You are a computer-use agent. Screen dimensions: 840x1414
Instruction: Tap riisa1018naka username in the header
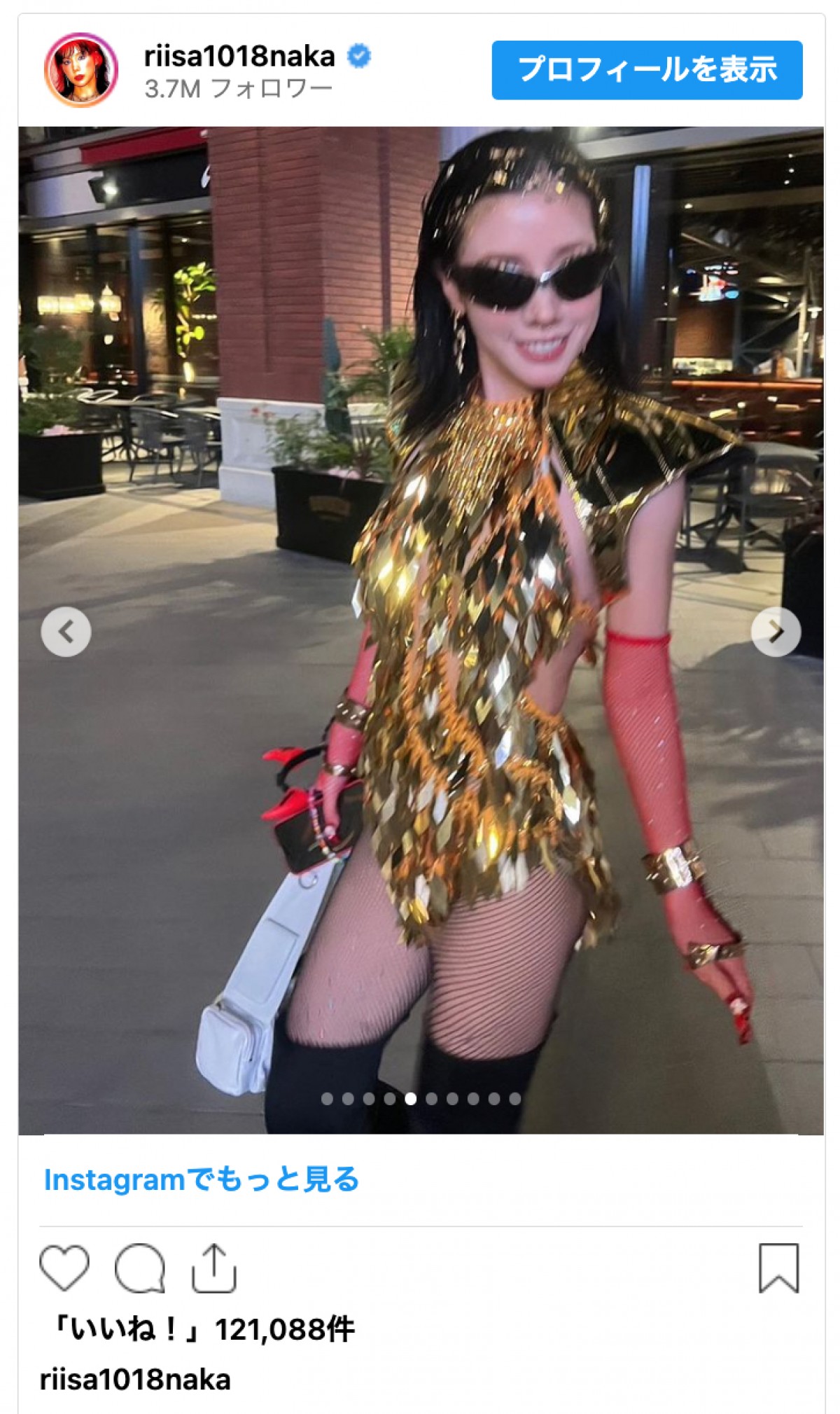coord(239,56)
